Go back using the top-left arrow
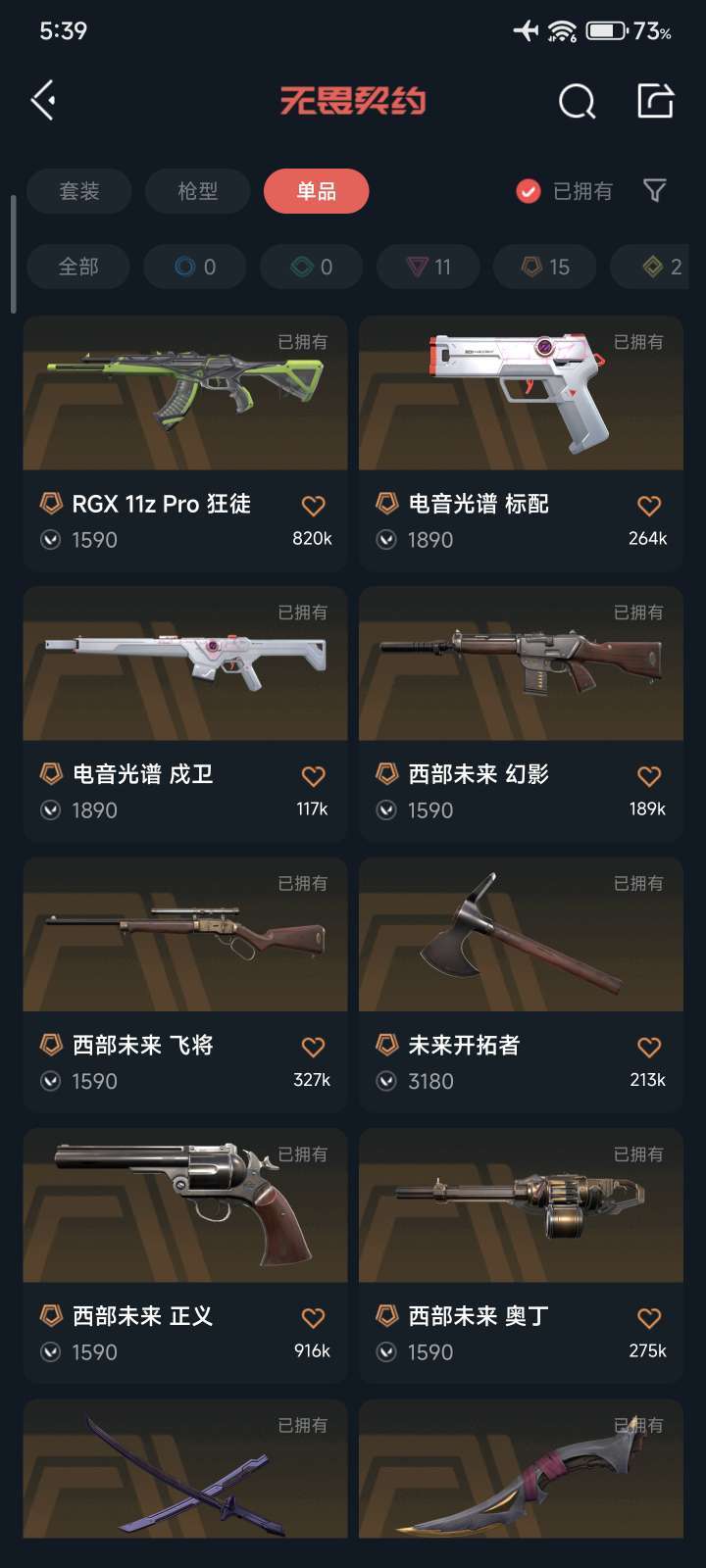 pyautogui.click(x=43, y=100)
